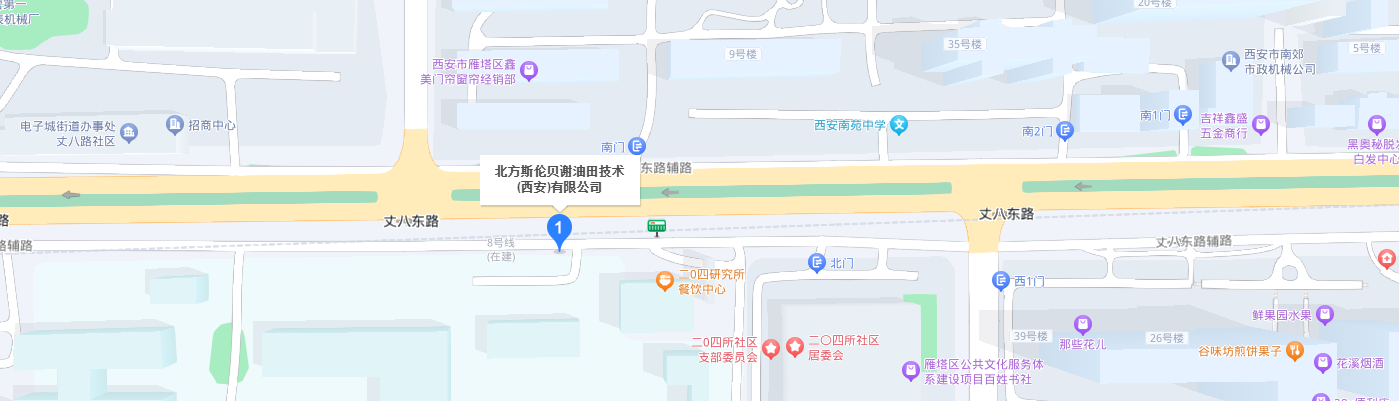Viewport: 1399px width, 401px height.
Task: Open the 北方斯伦贝谢油田技术 info label
Action: 559,179
